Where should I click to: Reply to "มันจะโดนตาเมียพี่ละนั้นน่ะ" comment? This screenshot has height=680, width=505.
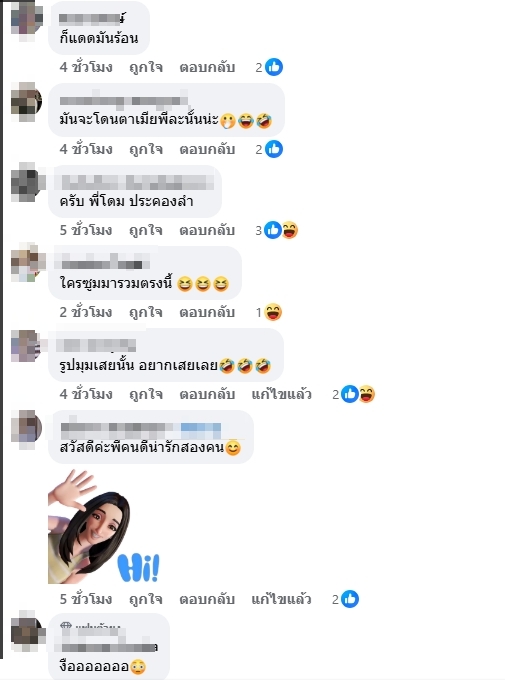pos(207,149)
